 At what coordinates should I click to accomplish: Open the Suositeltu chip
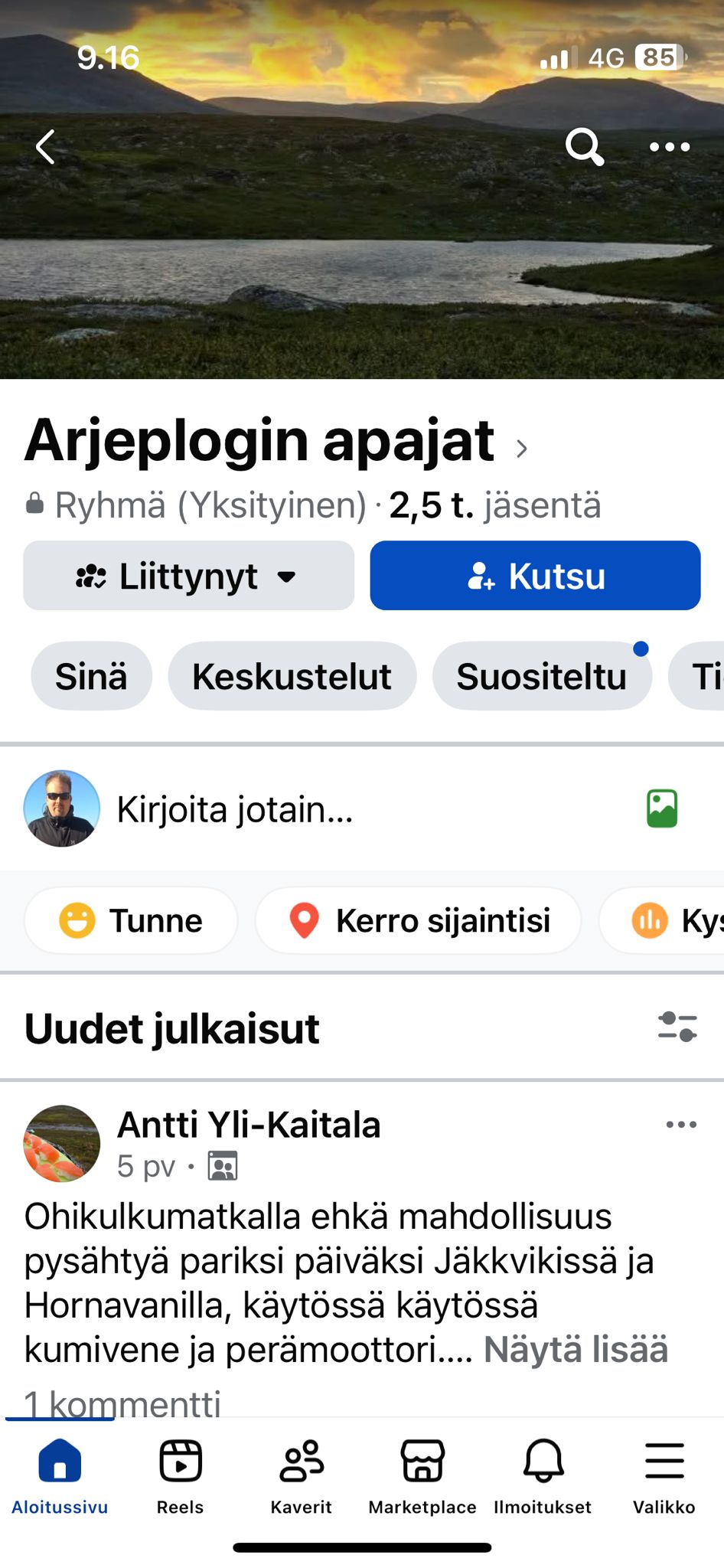coord(541,676)
